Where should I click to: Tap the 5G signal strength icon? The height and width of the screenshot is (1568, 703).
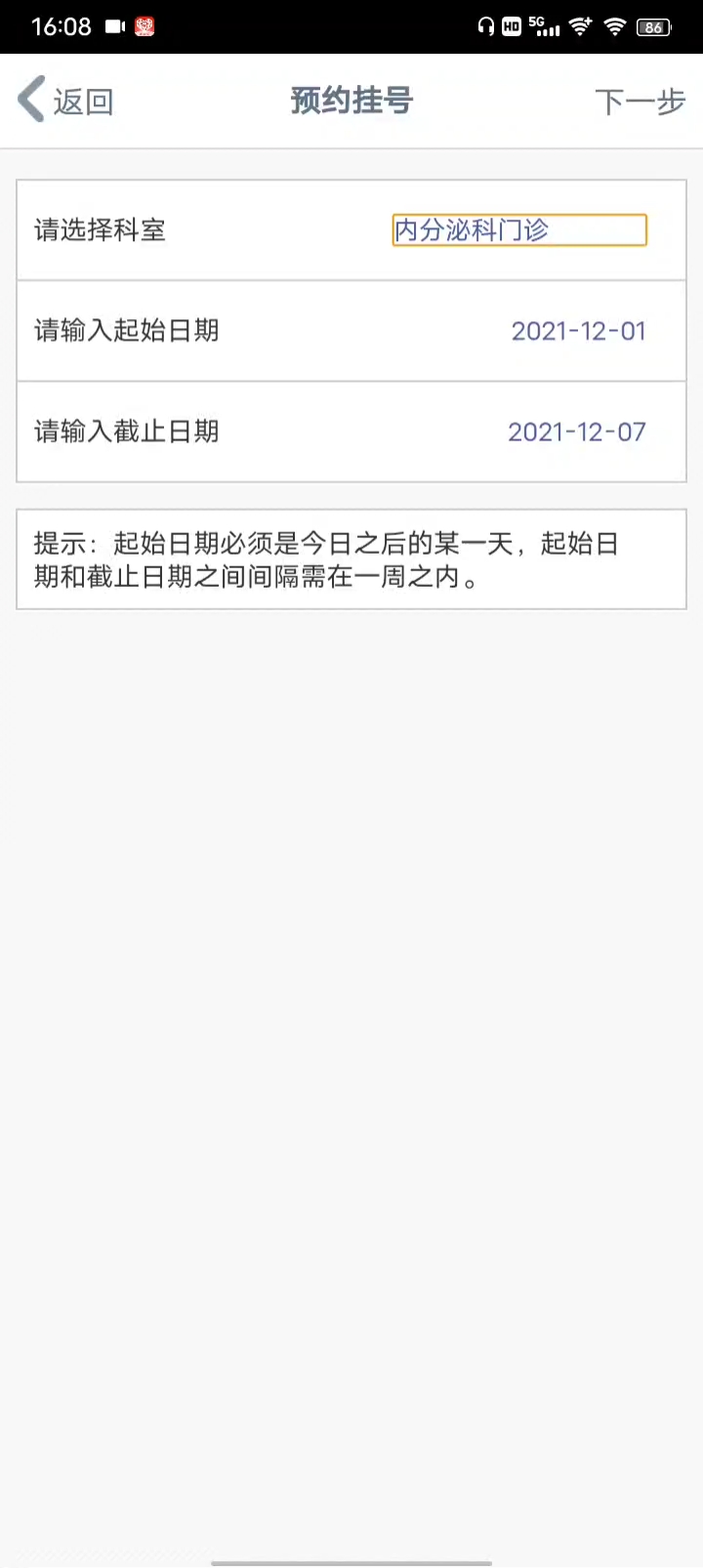543,26
